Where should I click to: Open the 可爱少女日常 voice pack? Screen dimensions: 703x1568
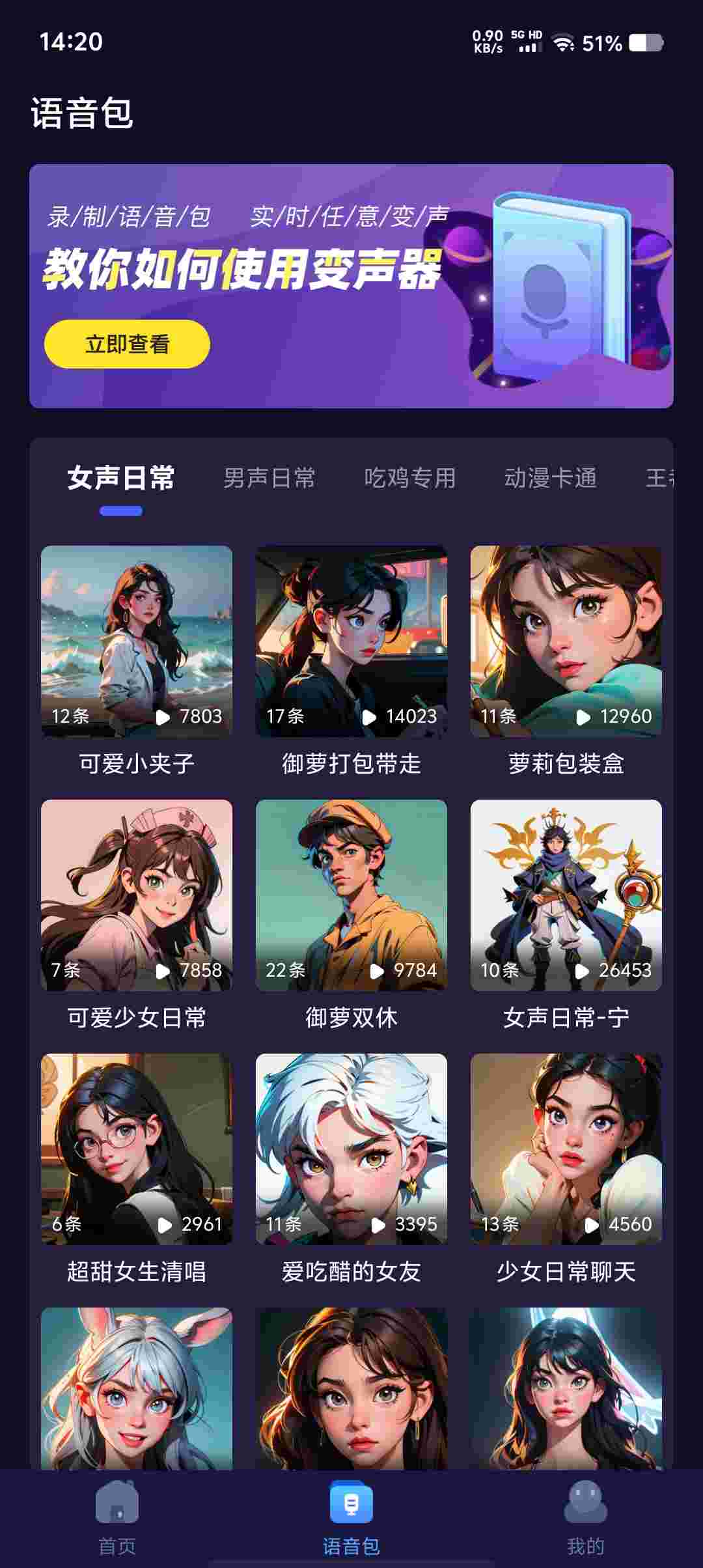(x=137, y=895)
